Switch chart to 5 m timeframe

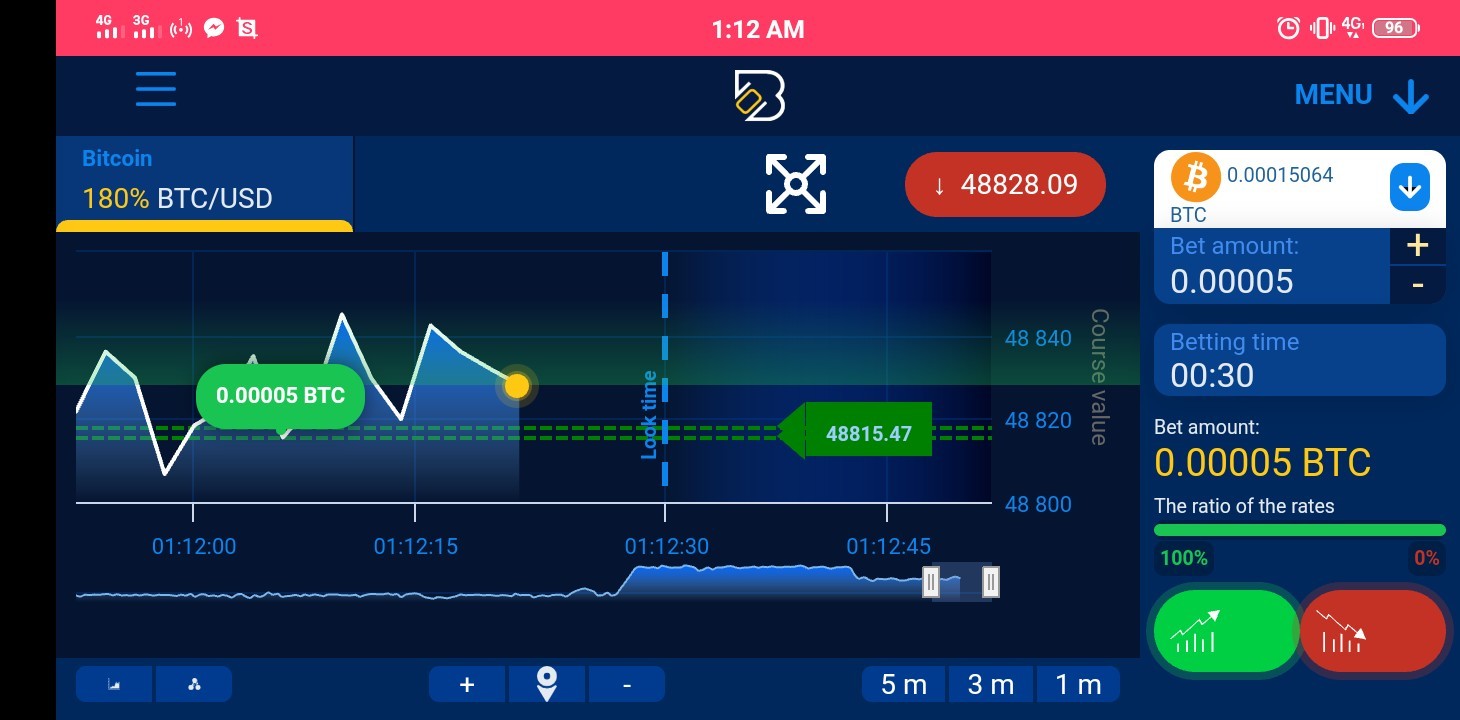pyautogui.click(x=904, y=685)
